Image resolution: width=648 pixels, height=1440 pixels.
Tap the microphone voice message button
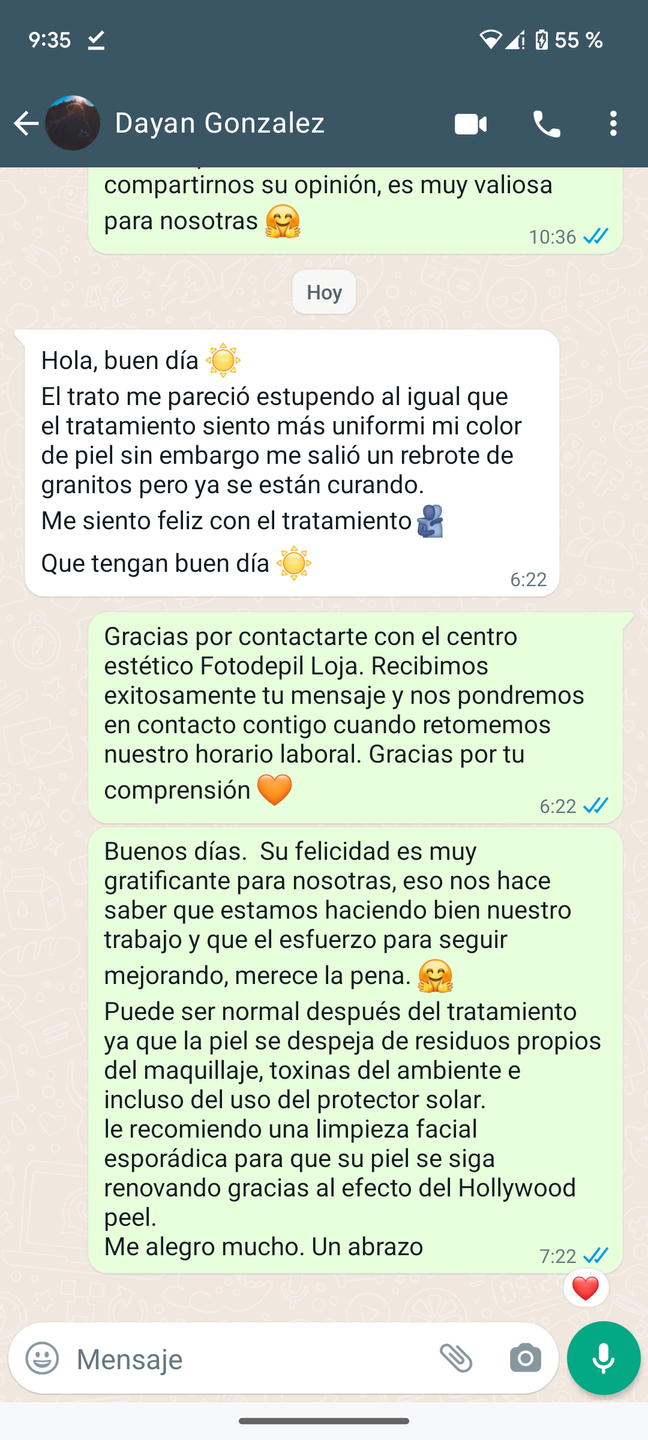(603, 1358)
